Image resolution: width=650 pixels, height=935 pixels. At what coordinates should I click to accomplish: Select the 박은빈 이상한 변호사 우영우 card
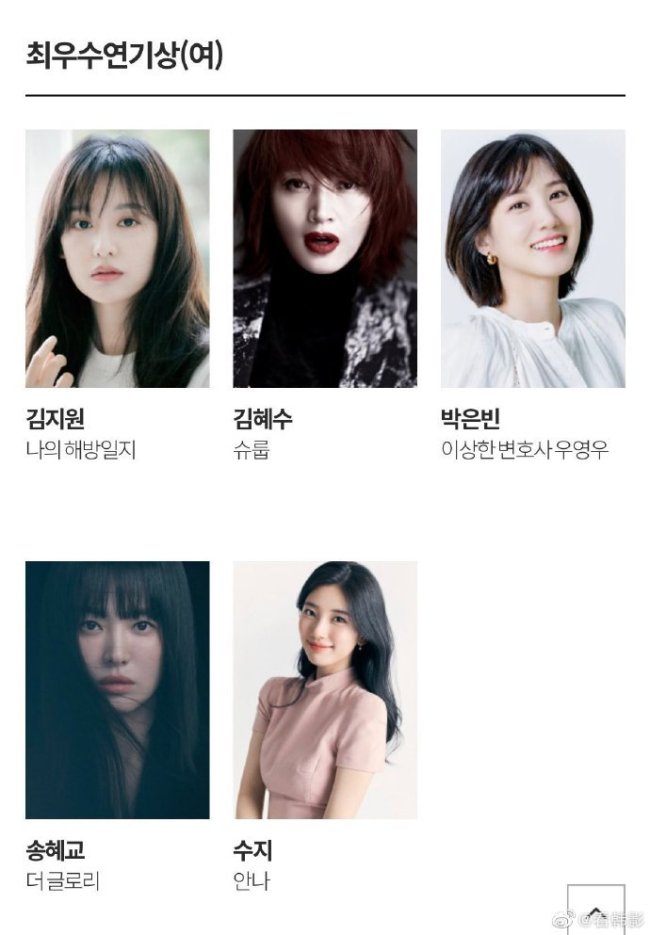pyautogui.click(x=533, y=259)
